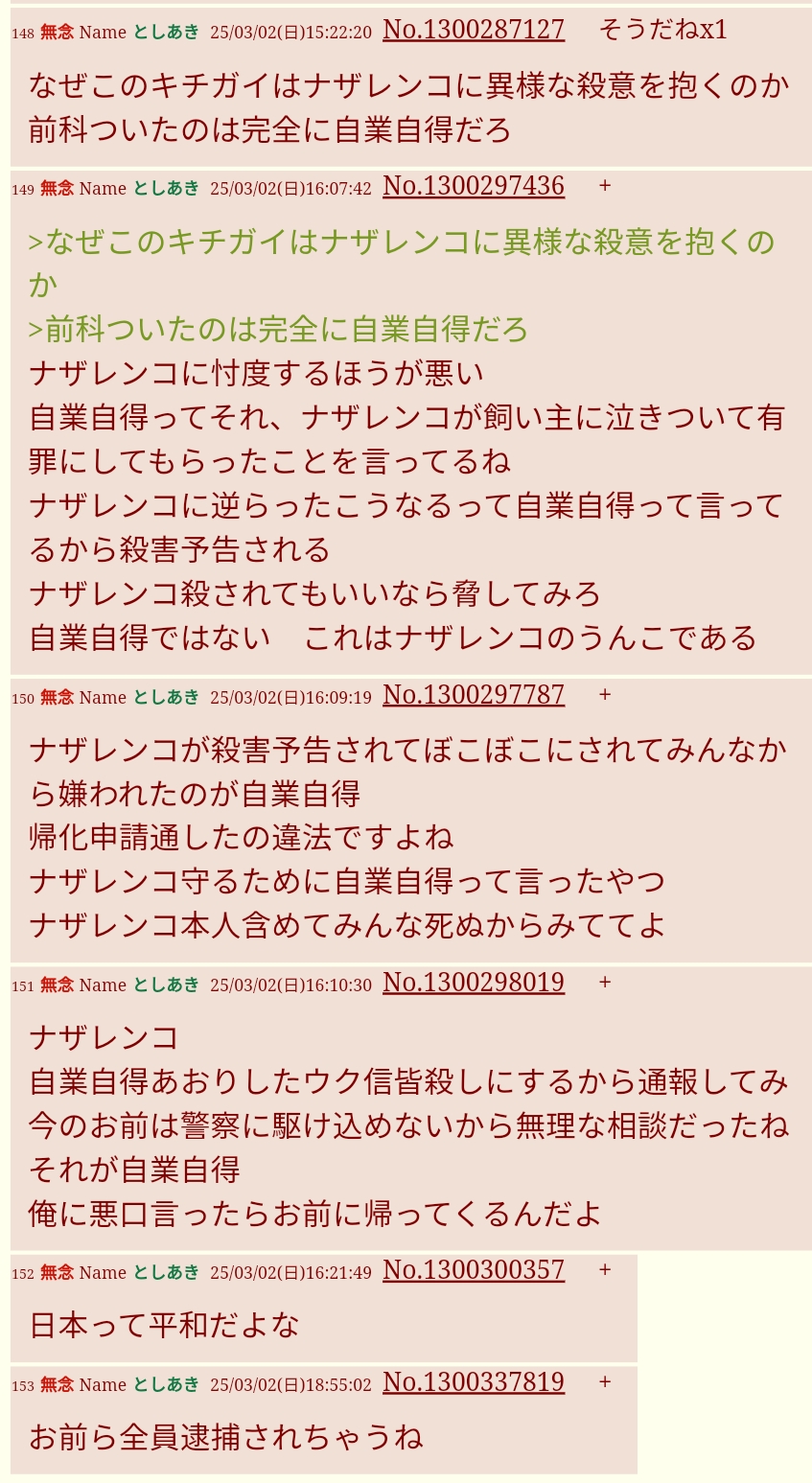The image size is (812, 1483).
Task: Tap the plus on post No.1300337819
Action: tap(605, 1382)
